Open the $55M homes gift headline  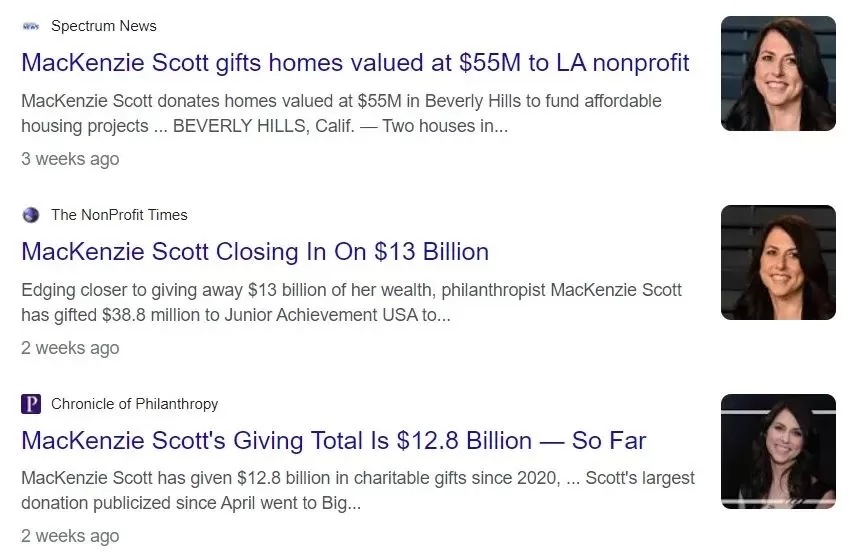pos(355,63)
